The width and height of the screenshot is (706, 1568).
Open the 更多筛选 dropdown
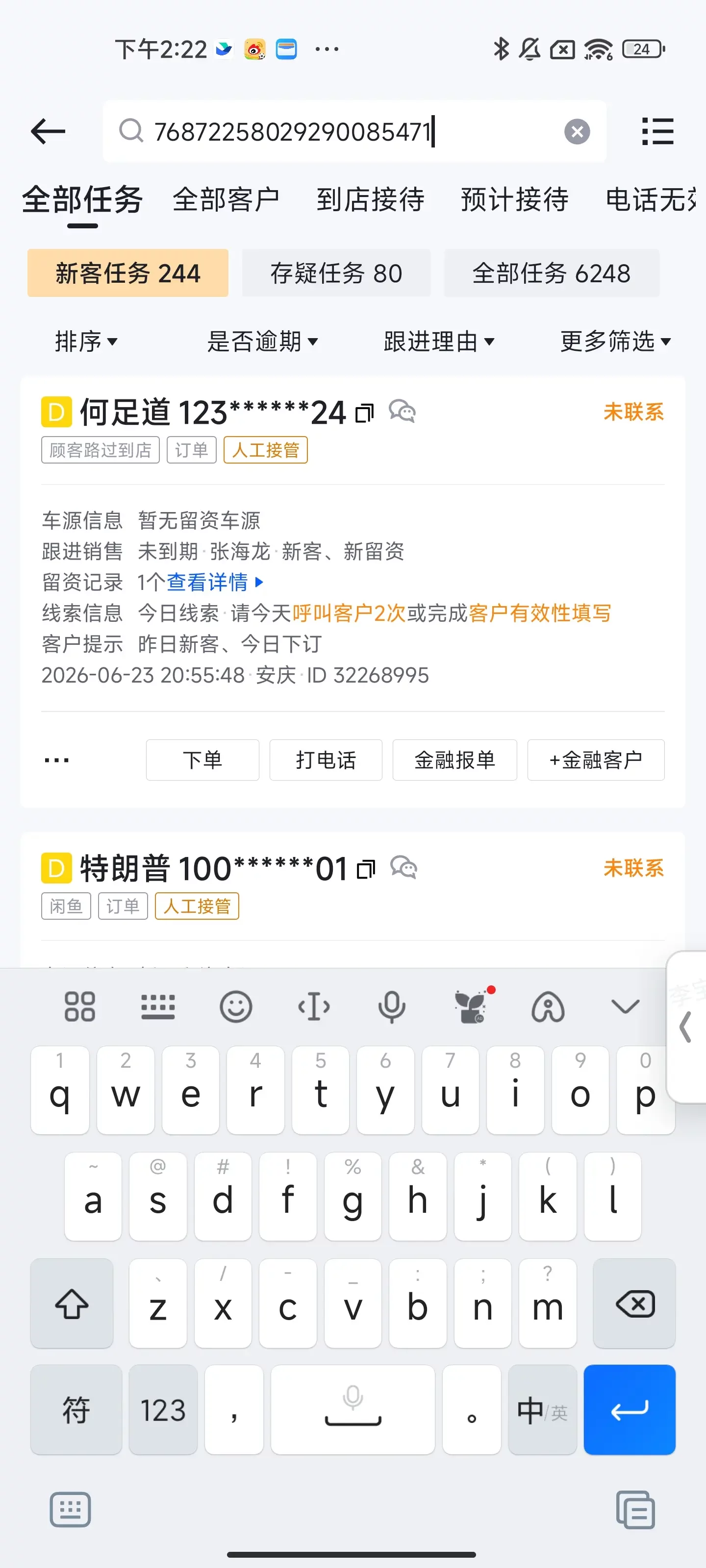click(615, 342)
